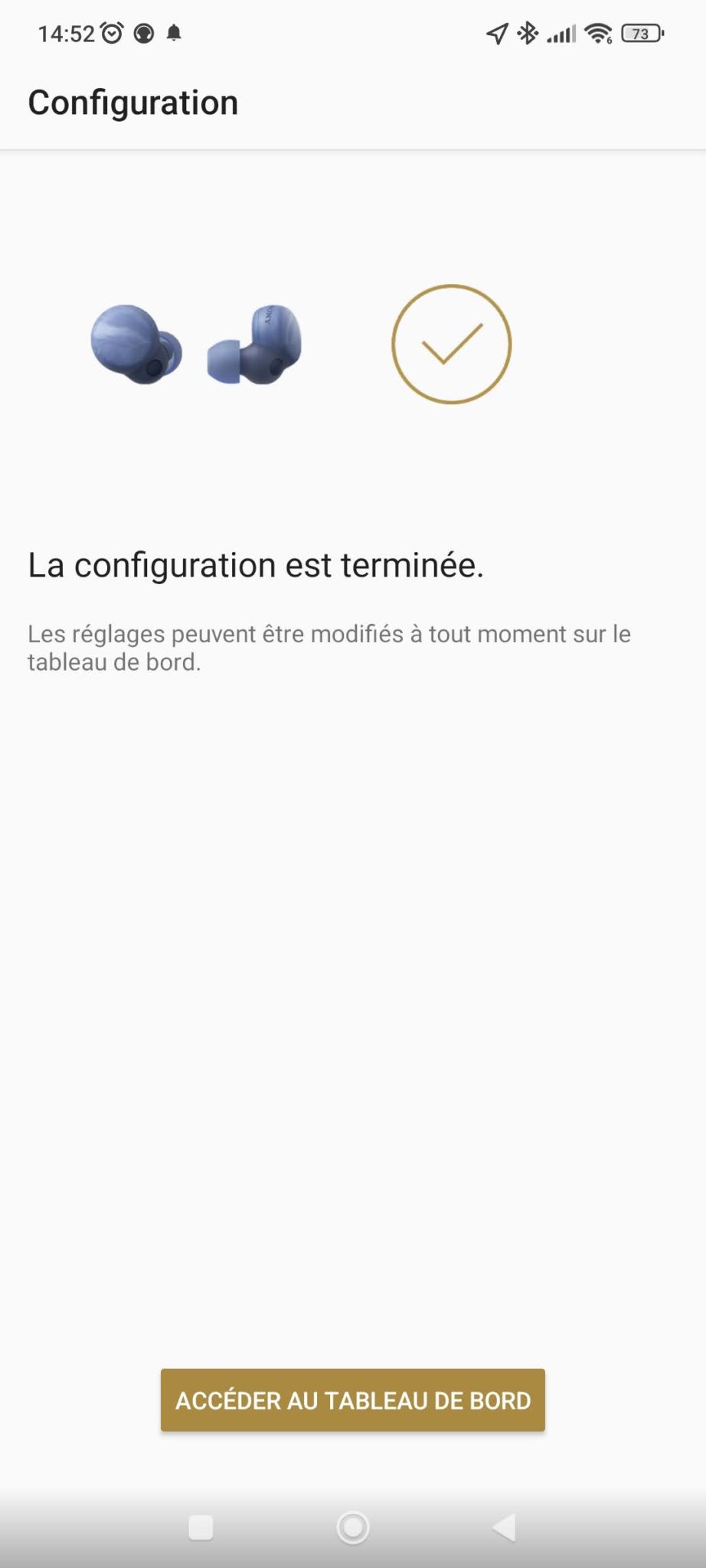The width and height of the screenshot is (706, 1568).
Task: Go back with the system back arrow
Action: tap(505, 1527)
